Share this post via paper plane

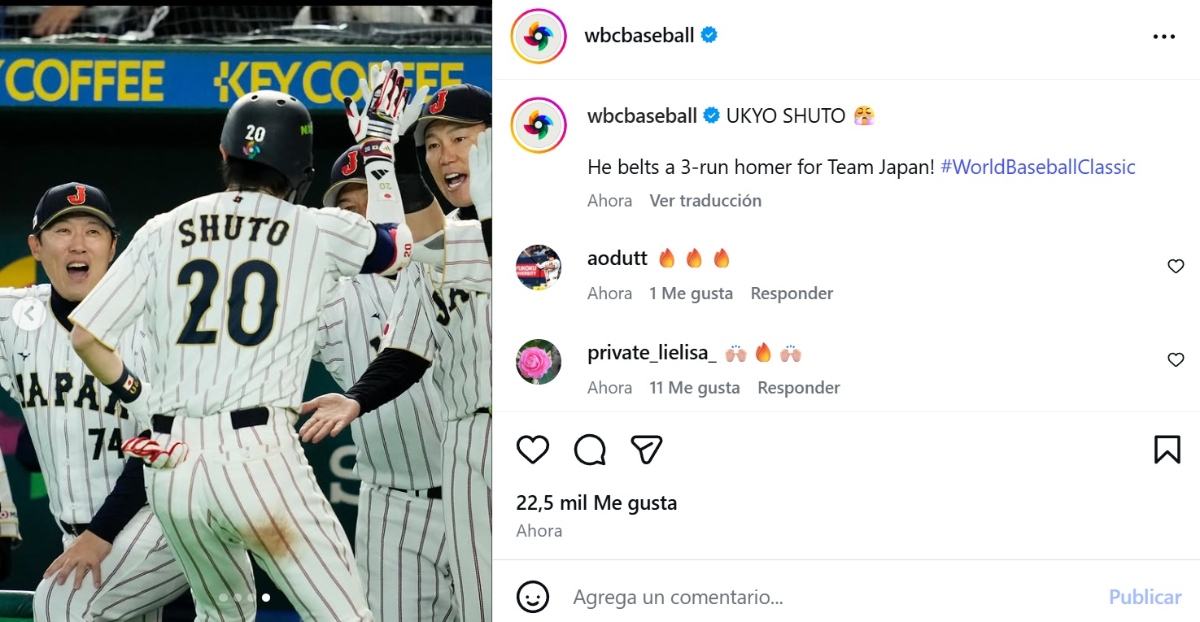(647, 450)
